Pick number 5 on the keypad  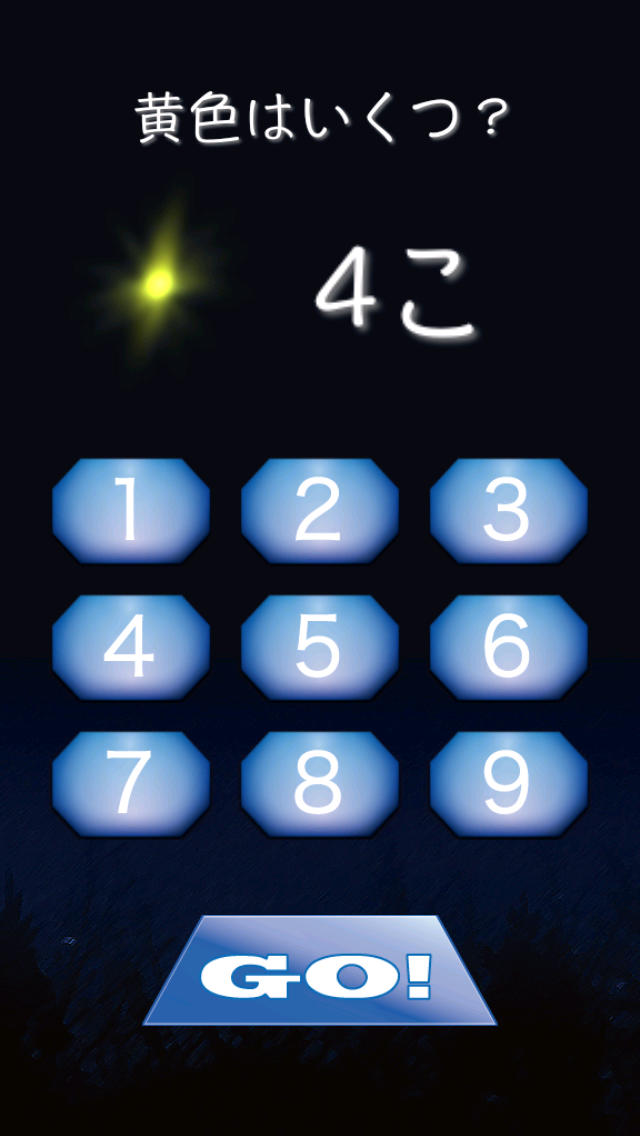coord(319,647)
